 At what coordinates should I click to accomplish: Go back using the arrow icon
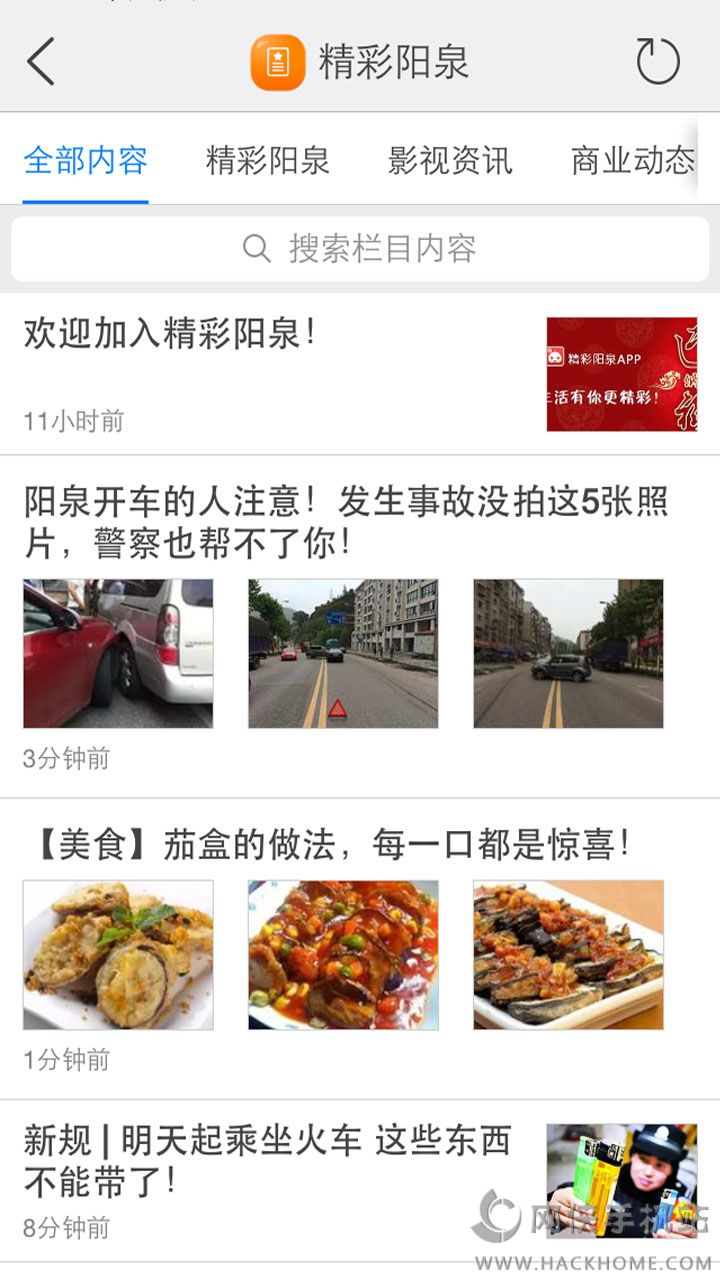(x=41, y=62)
